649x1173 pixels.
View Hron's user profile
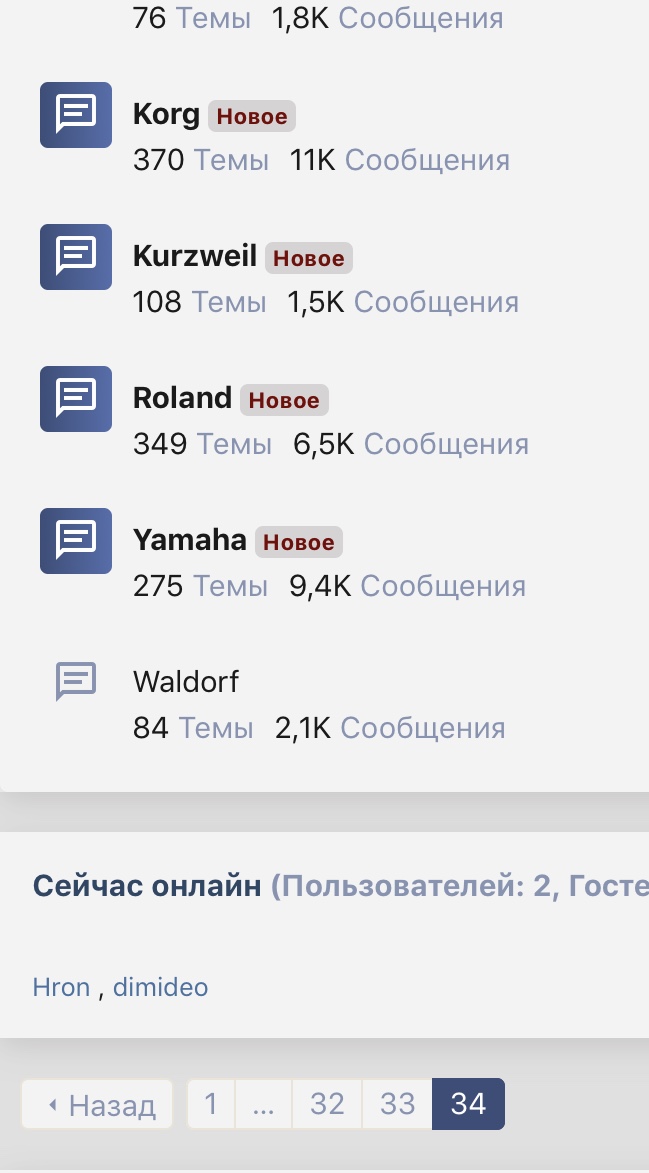pos(61,987)
